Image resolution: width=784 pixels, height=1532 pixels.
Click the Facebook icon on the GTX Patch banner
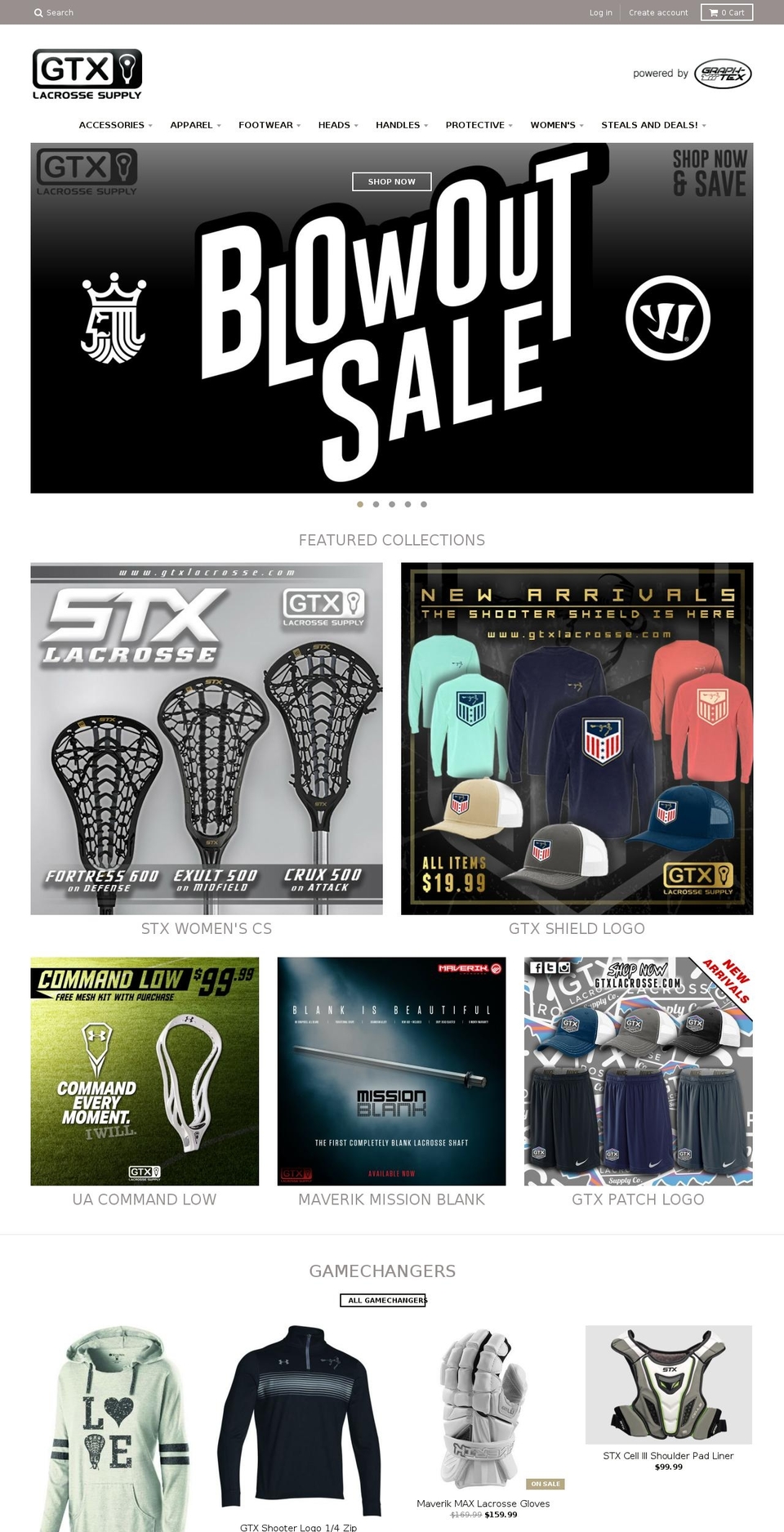tap(536, 968)
